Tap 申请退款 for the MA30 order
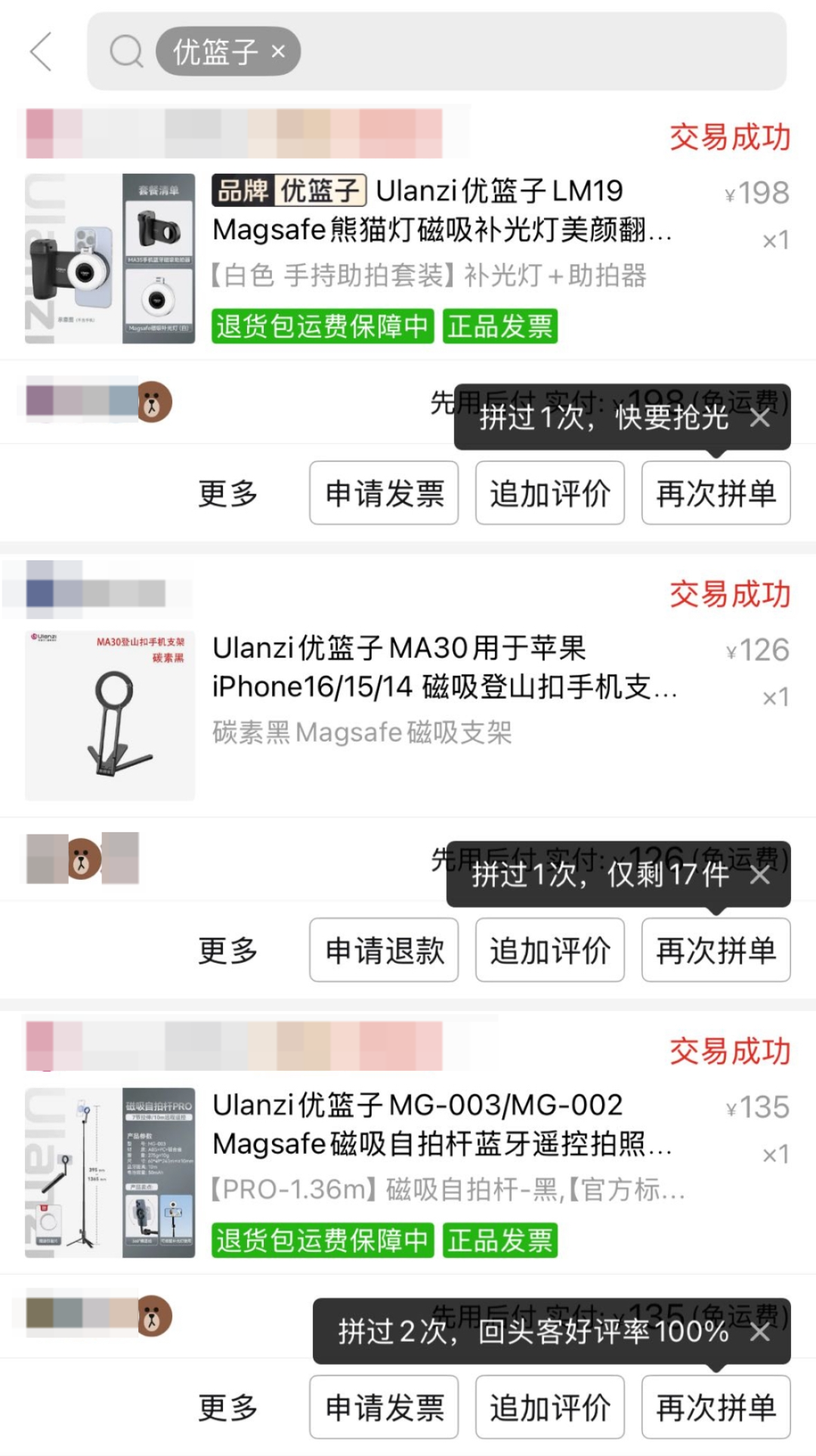This screenshot has width=816, height=1456. coord(384,950)
